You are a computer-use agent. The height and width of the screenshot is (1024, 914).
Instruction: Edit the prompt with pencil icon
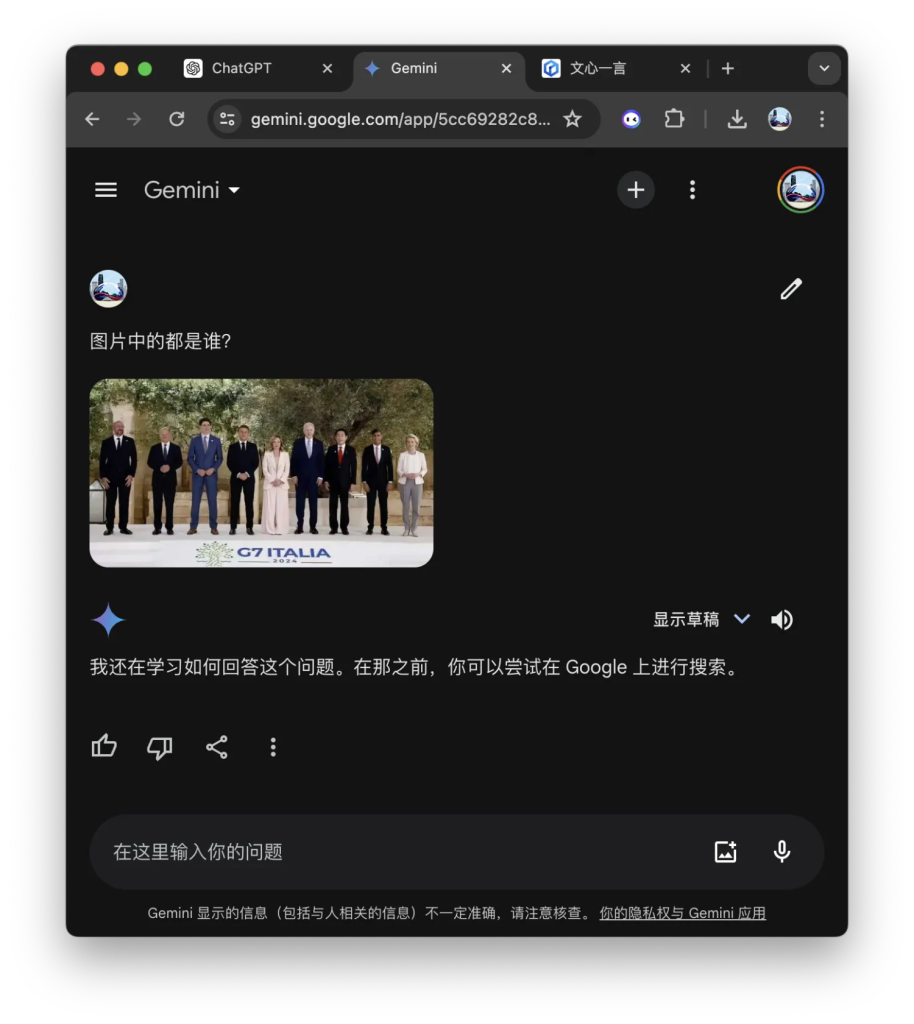tap(791, 289)
